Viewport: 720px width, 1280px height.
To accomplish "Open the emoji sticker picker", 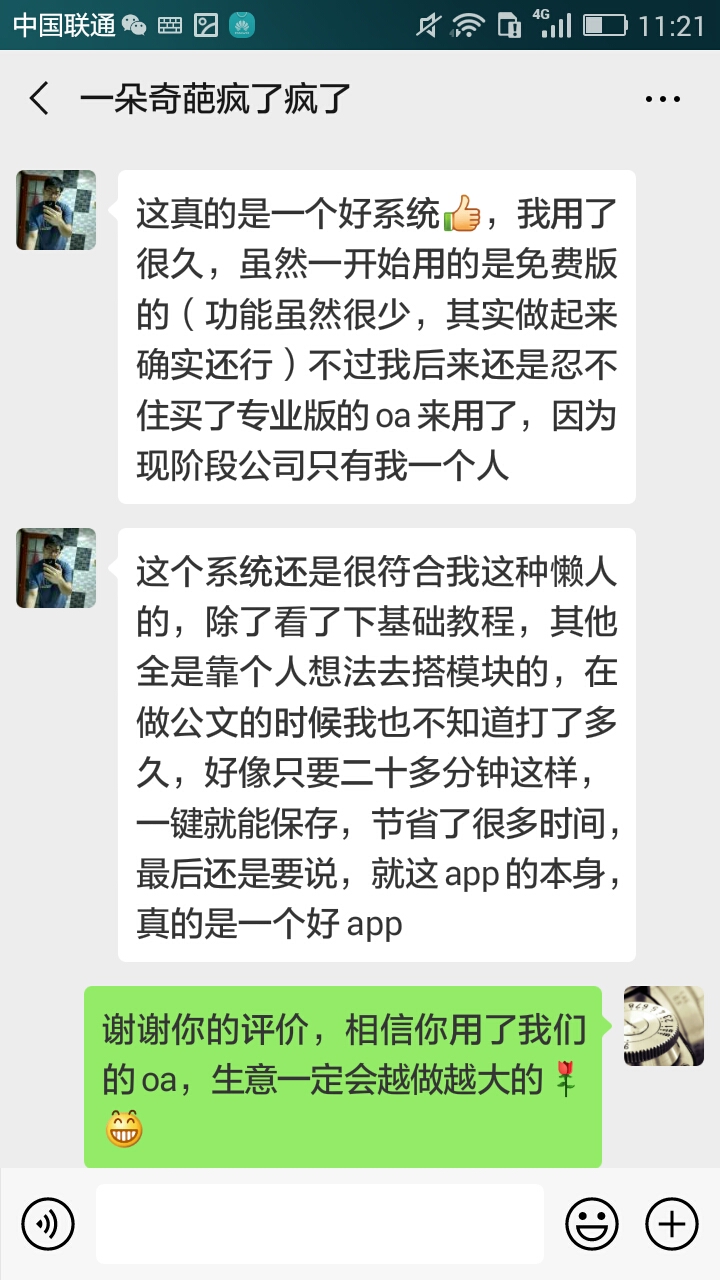I will 592,1223.
